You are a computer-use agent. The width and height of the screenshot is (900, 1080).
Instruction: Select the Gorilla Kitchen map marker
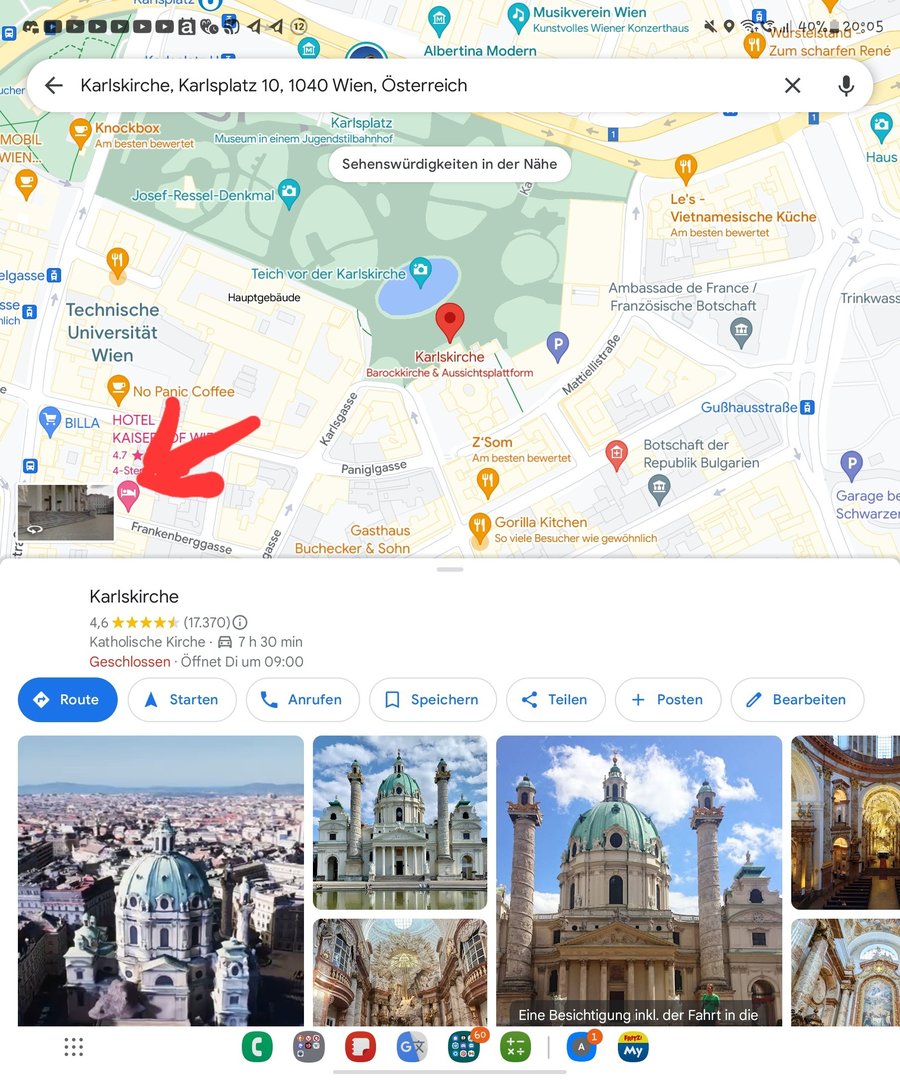(480, 524)
